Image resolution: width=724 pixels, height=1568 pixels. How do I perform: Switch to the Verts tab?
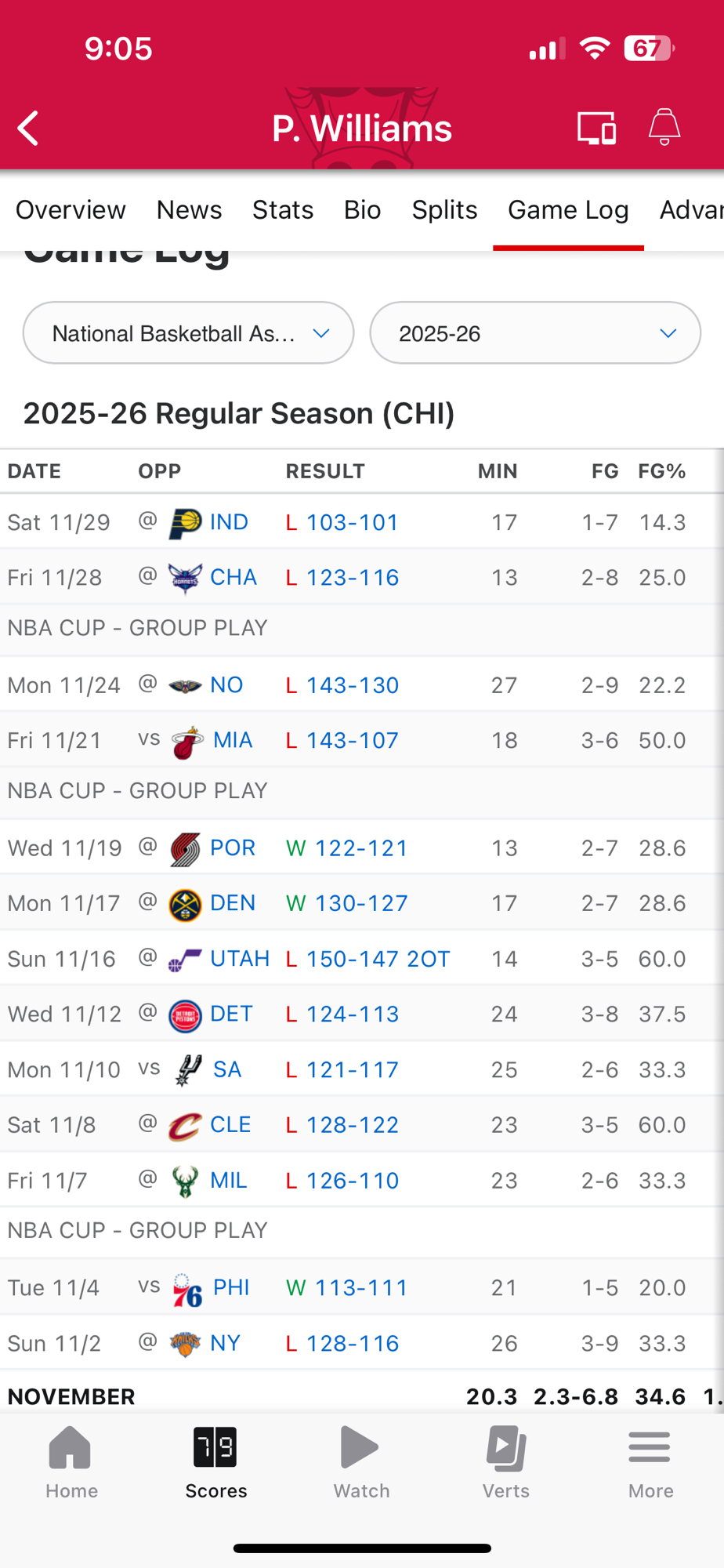(x=506, y=1463)
